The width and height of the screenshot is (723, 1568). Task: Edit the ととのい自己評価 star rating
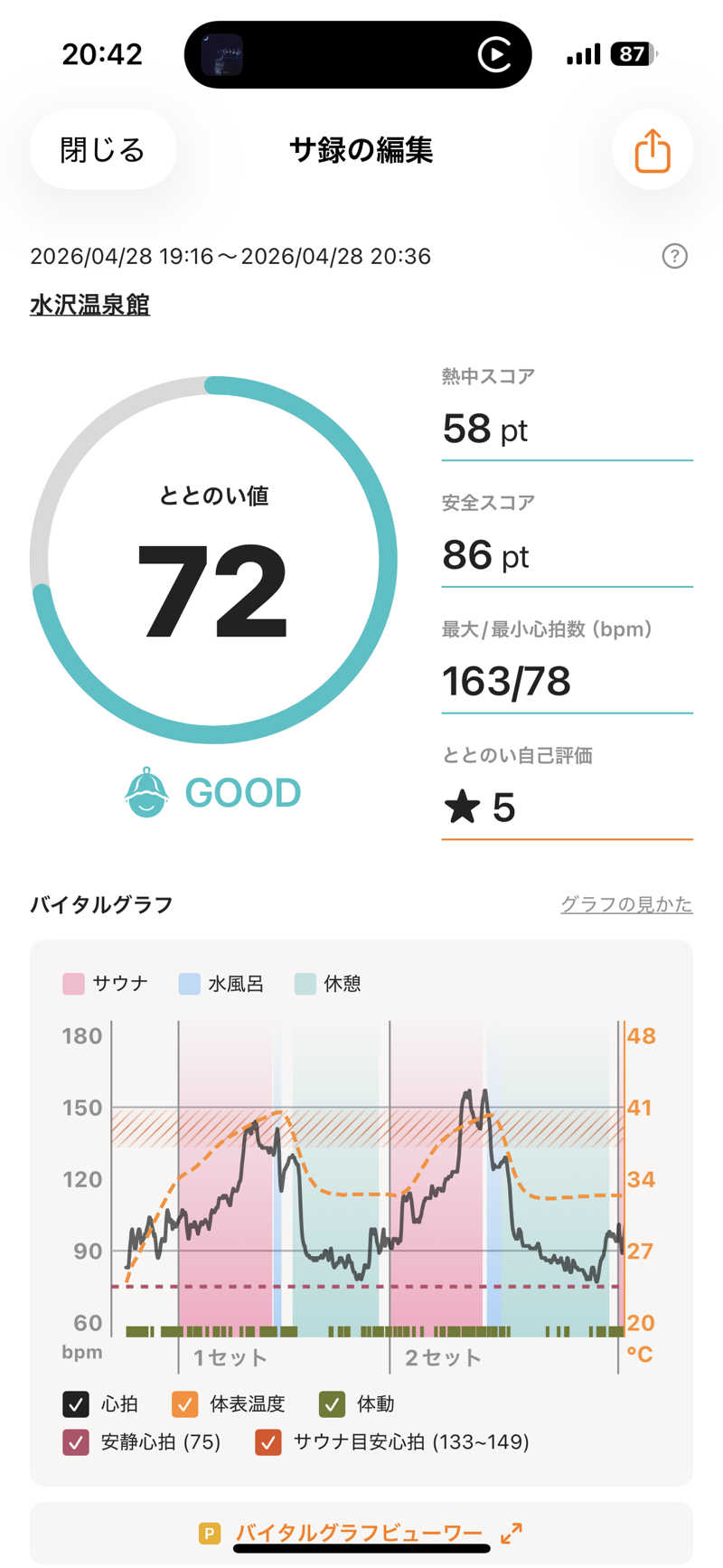coord(567,807)
